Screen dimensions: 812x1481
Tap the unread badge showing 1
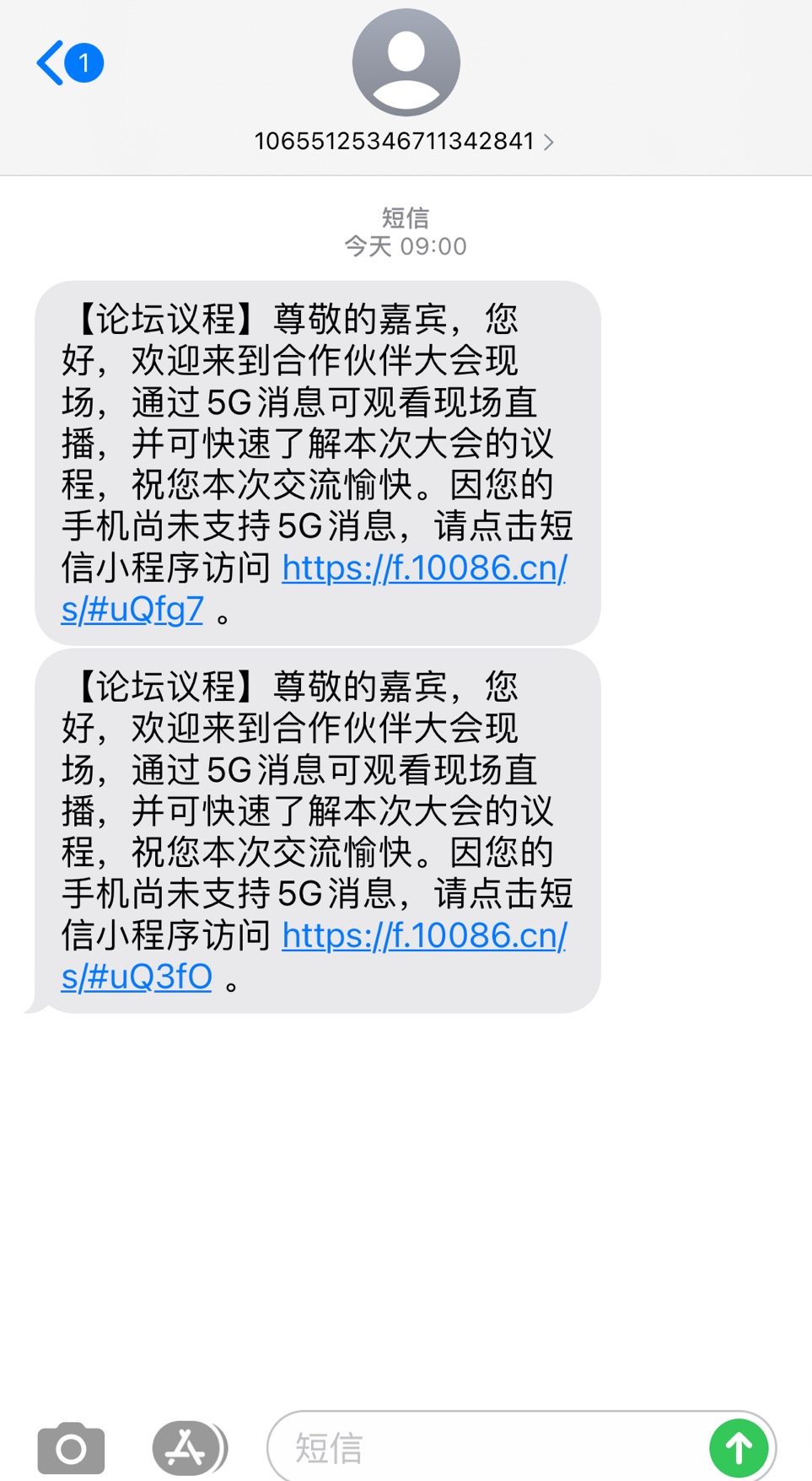tap(83, 61)
